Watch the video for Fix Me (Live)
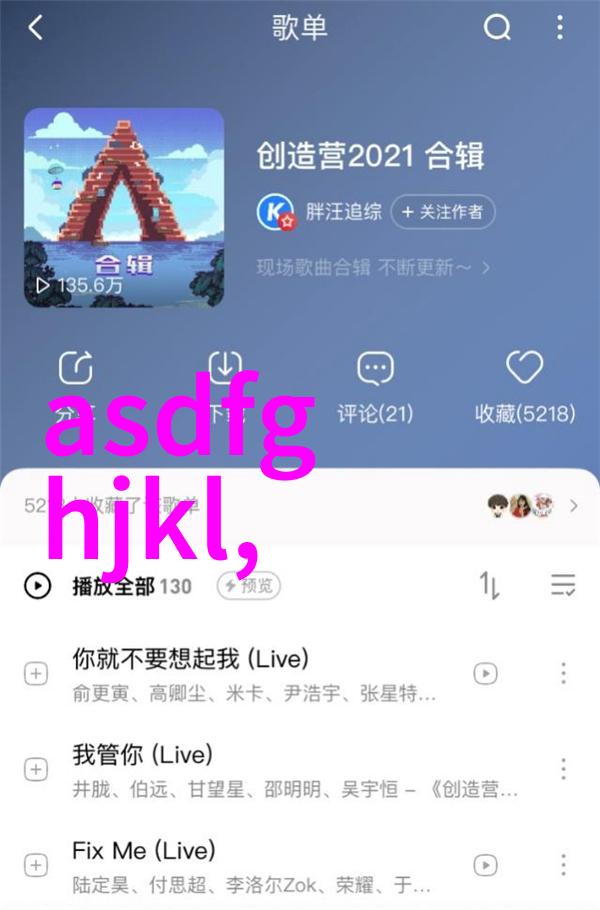Image resolution: width=600 pixels, height=910 pixels. click(486, 864)
